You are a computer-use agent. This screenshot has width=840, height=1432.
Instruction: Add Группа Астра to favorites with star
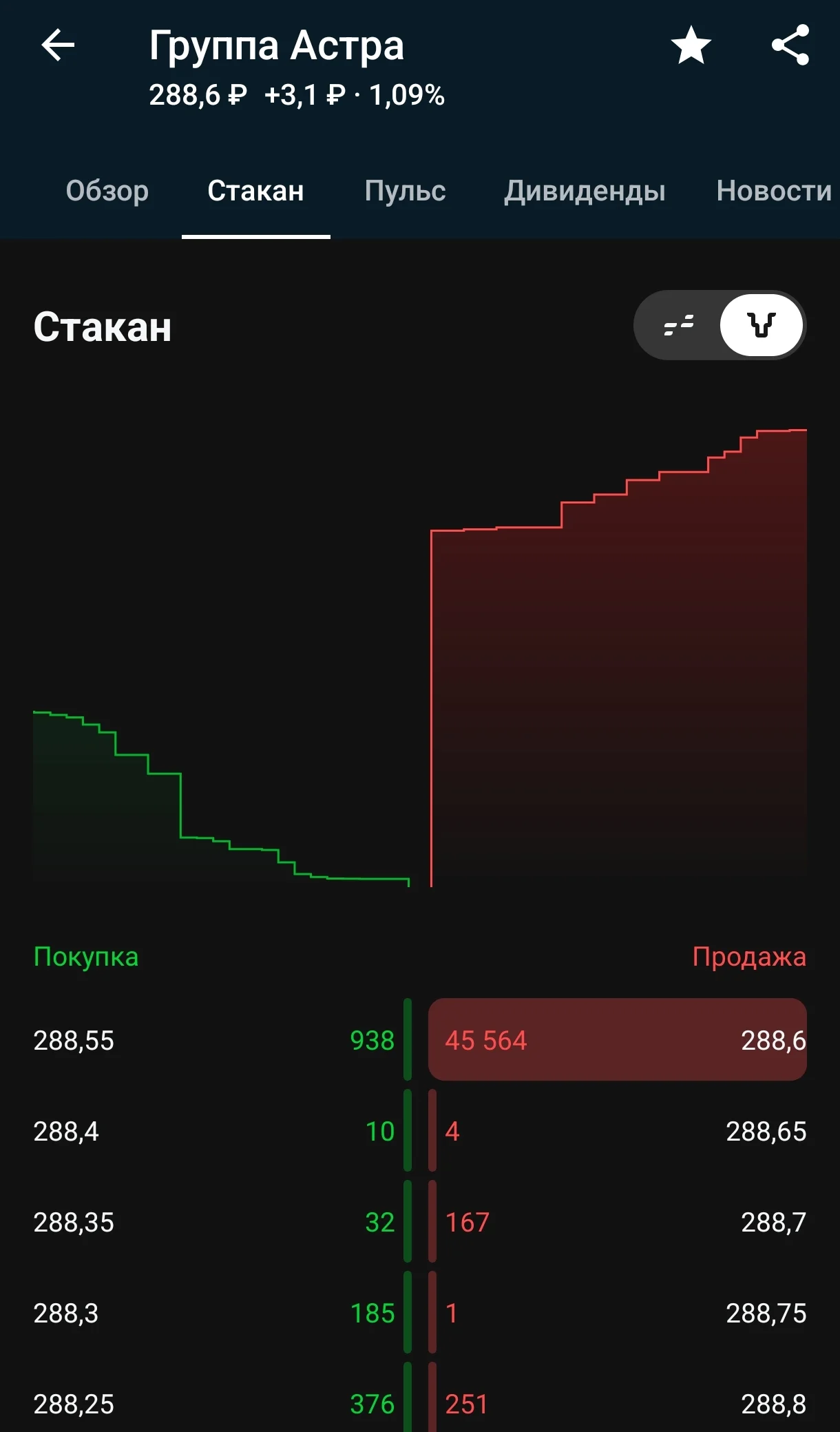[x=691, y=45]
